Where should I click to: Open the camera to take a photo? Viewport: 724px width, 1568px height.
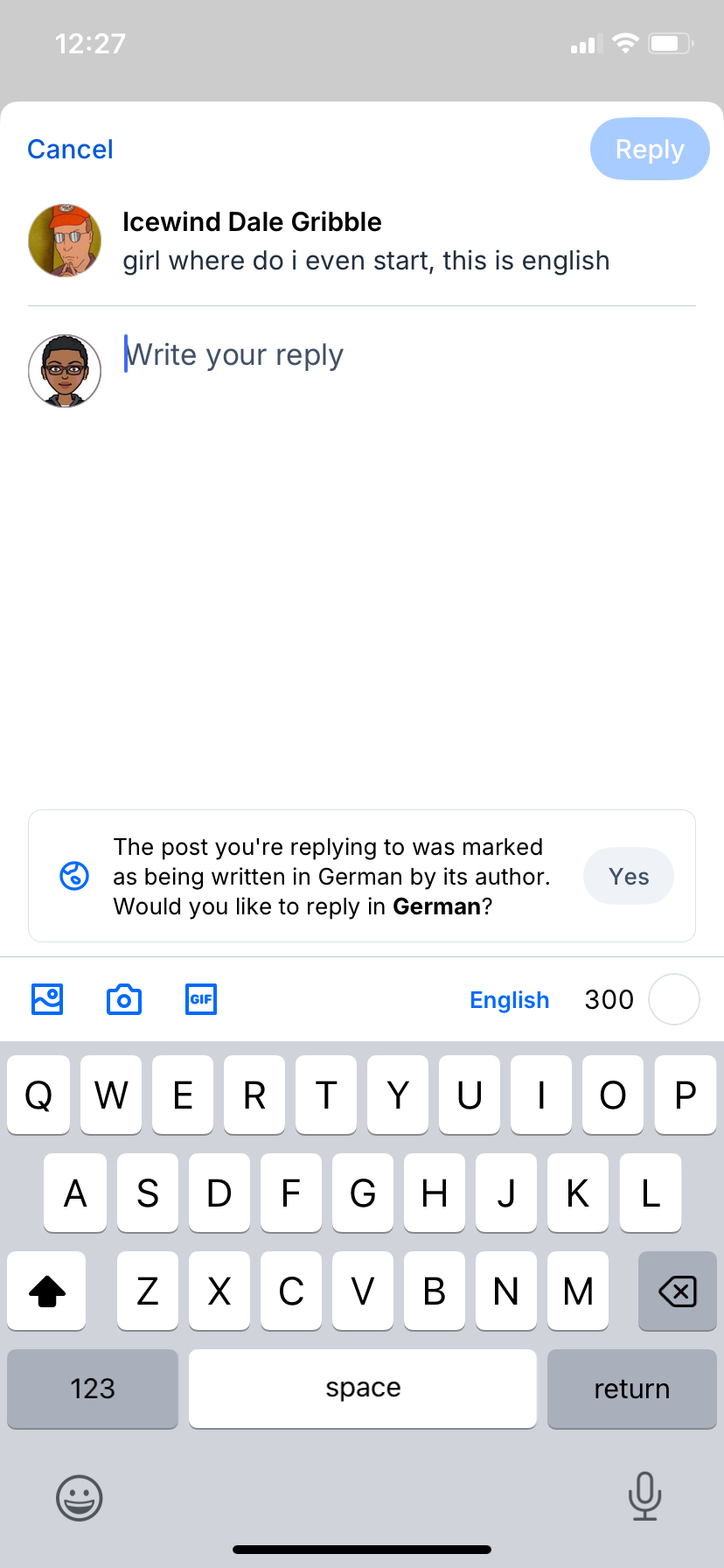124,999
